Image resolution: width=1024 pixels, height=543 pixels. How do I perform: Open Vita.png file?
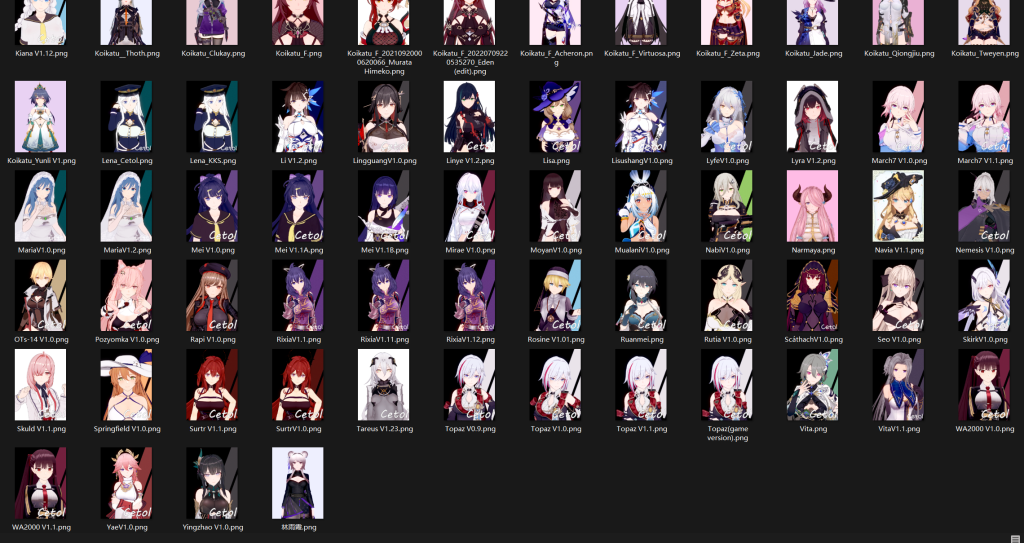pos(812,384)
